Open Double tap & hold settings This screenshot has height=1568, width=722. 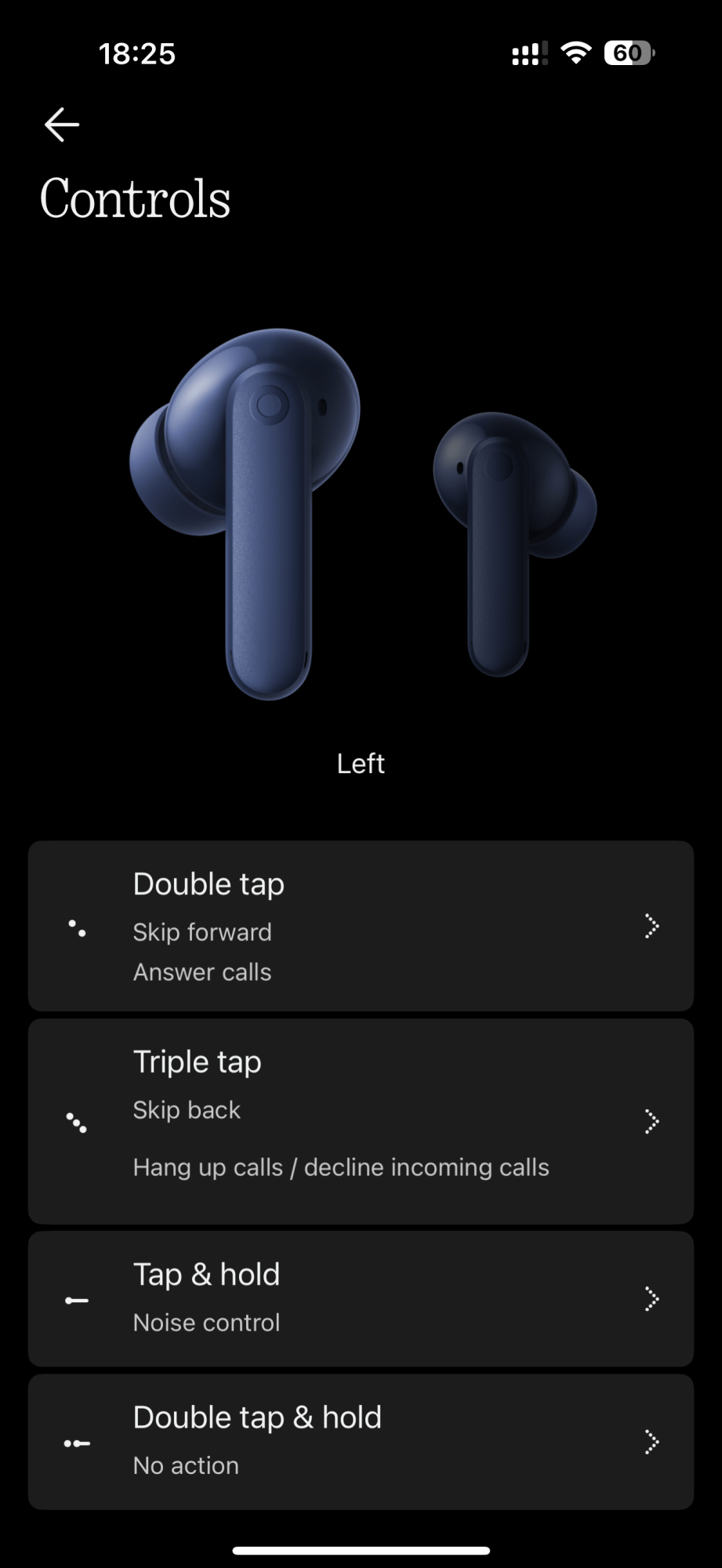click(361, 1442)
